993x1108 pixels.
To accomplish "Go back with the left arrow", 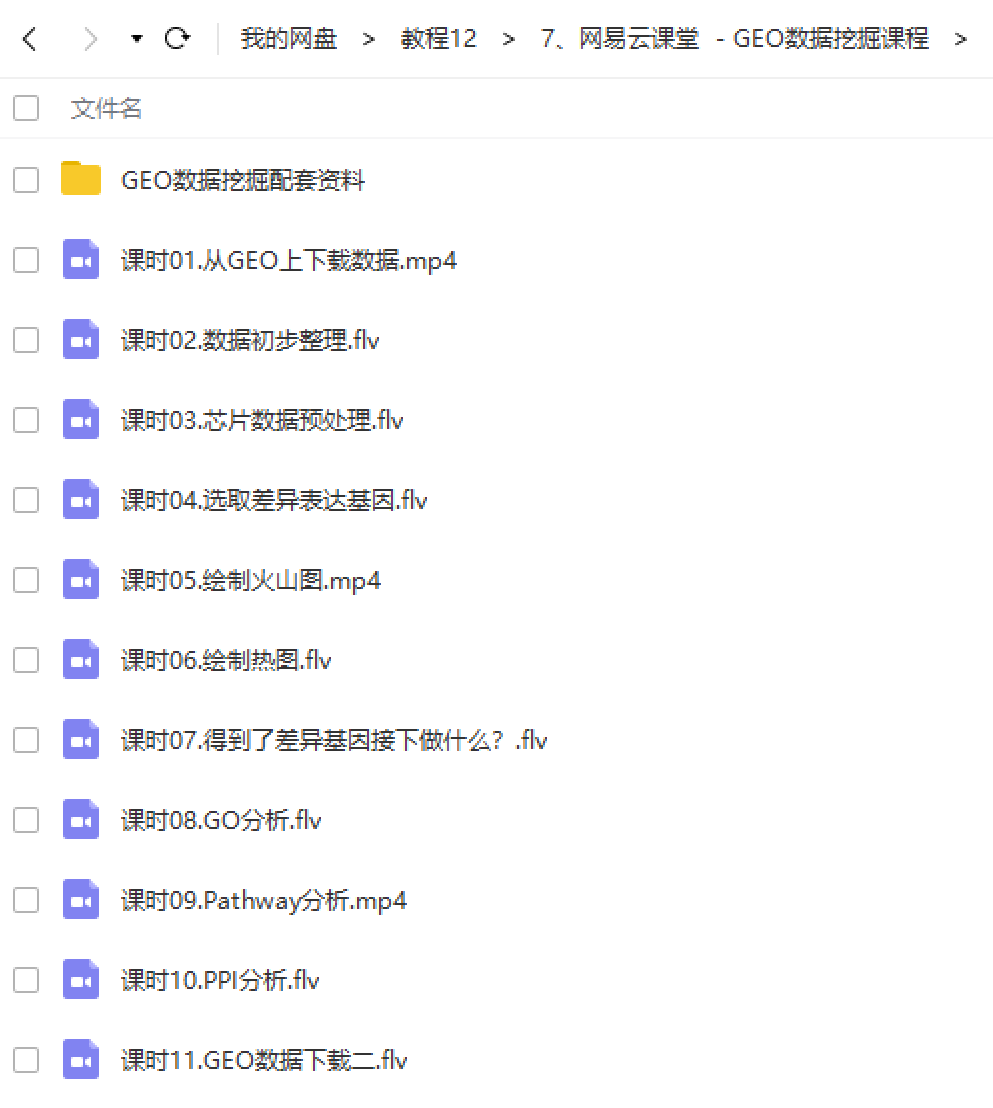I will coord(30,40).
